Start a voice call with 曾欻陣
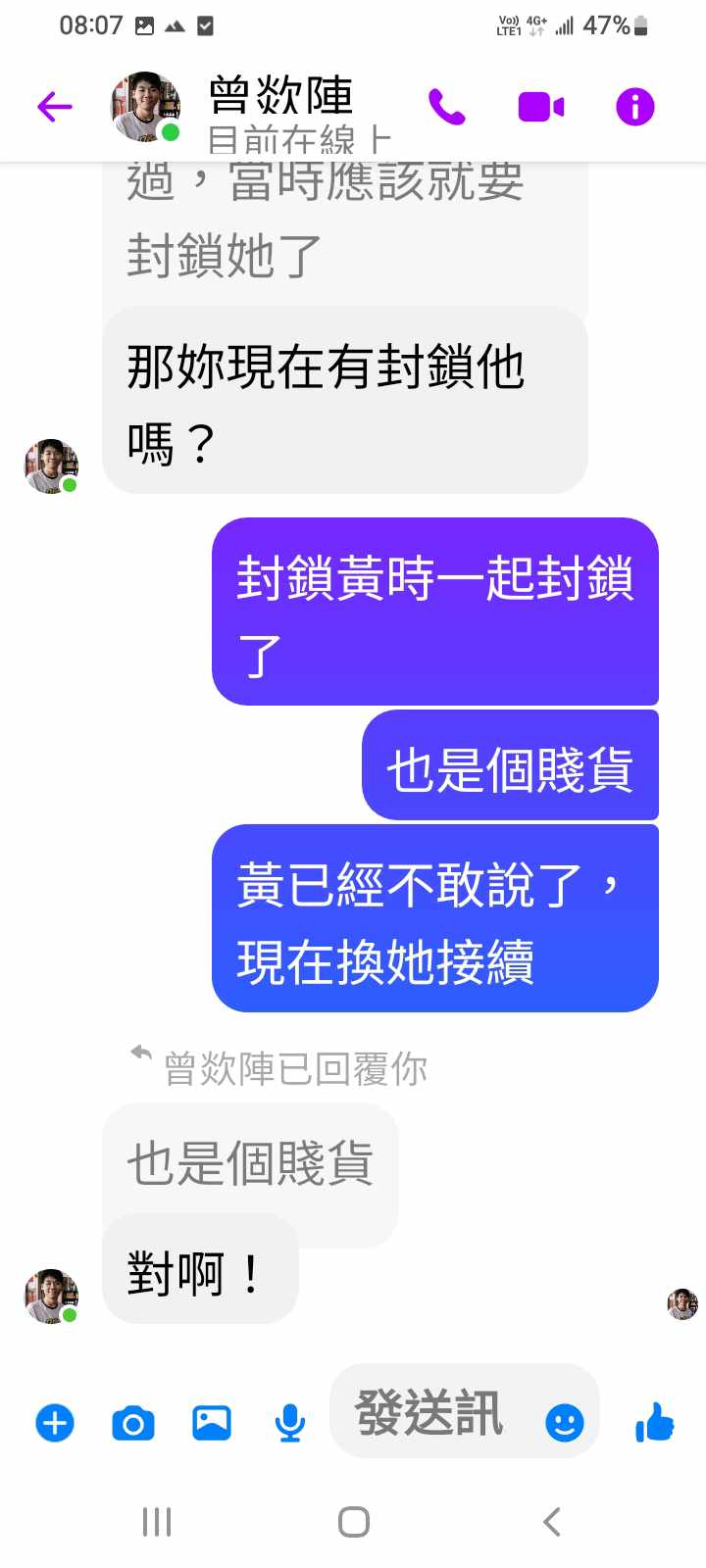 coord(446,106)
